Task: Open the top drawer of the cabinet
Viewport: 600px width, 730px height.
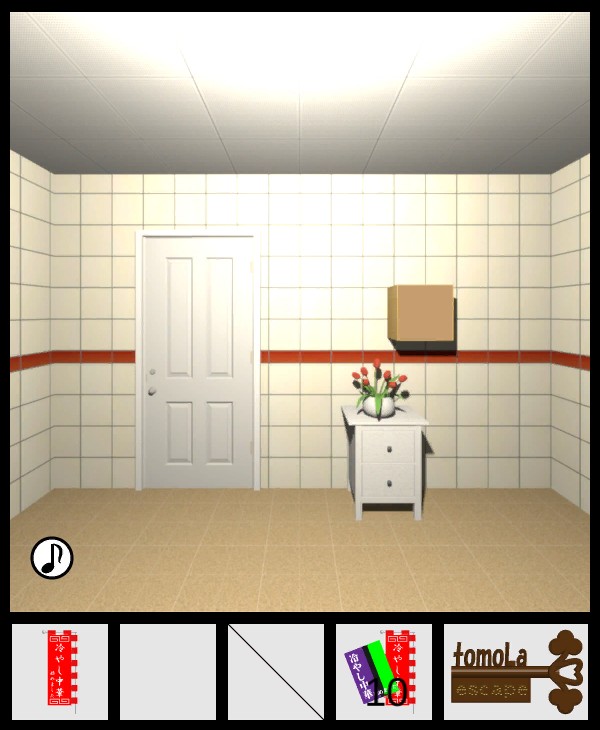Action: click(390, 443)
